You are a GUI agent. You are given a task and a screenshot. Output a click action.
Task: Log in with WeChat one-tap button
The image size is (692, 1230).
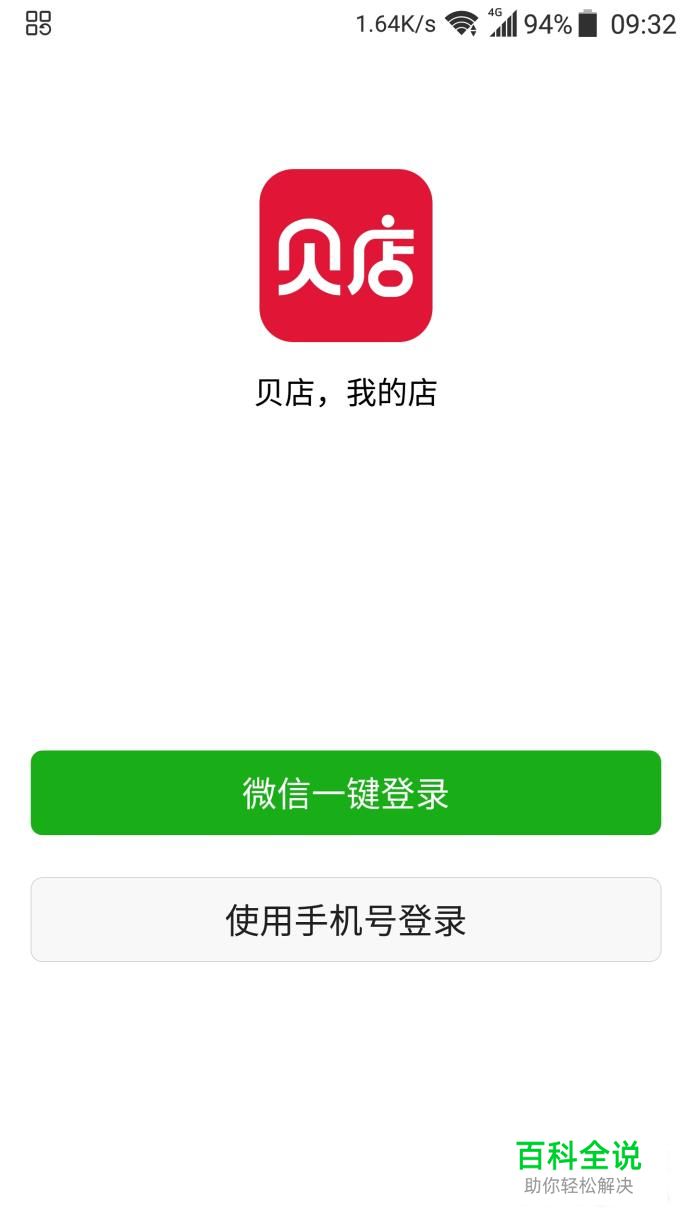pyautogui.click(x=345, y=793)
